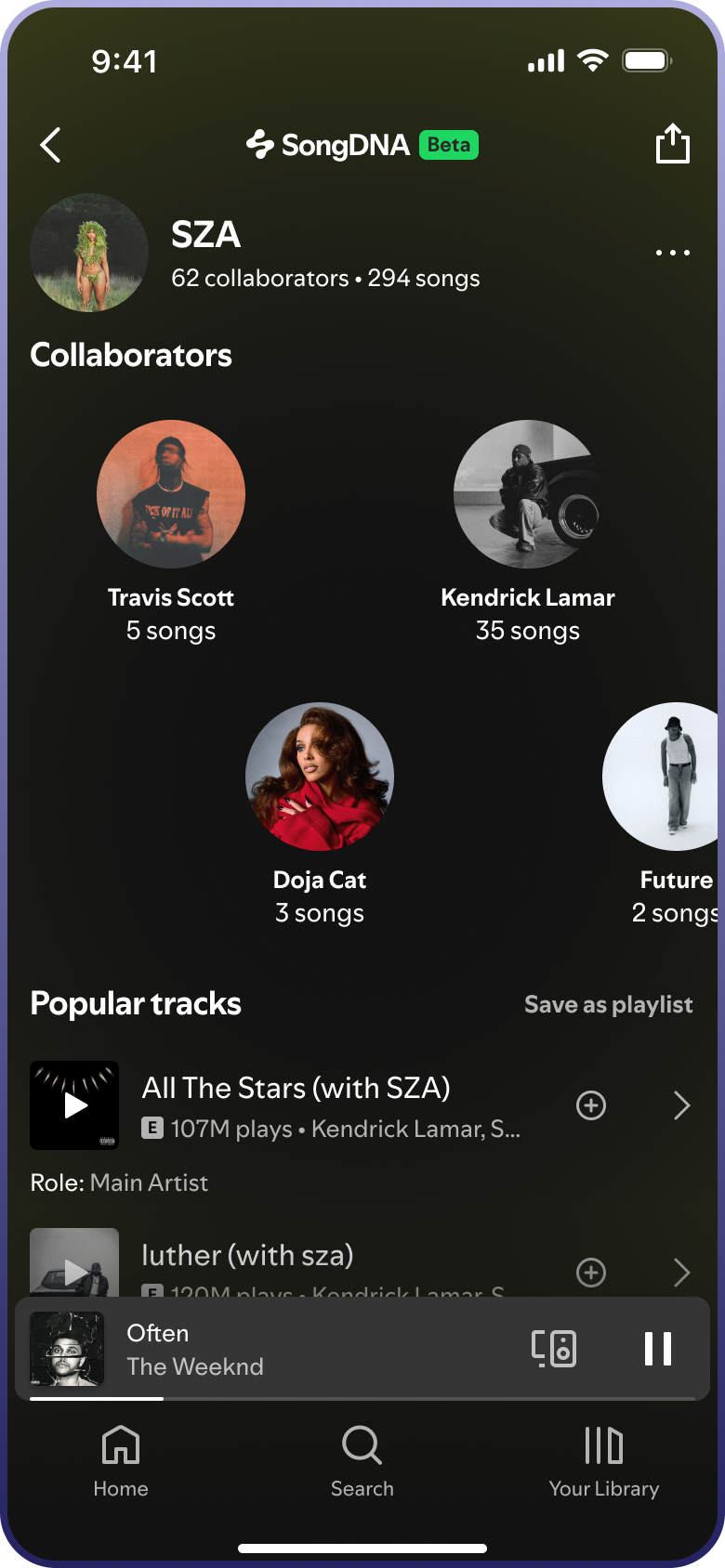Tap the explicit badge on All The Stars
This screenshot has height=1568, width=725.
[153, 1130]
